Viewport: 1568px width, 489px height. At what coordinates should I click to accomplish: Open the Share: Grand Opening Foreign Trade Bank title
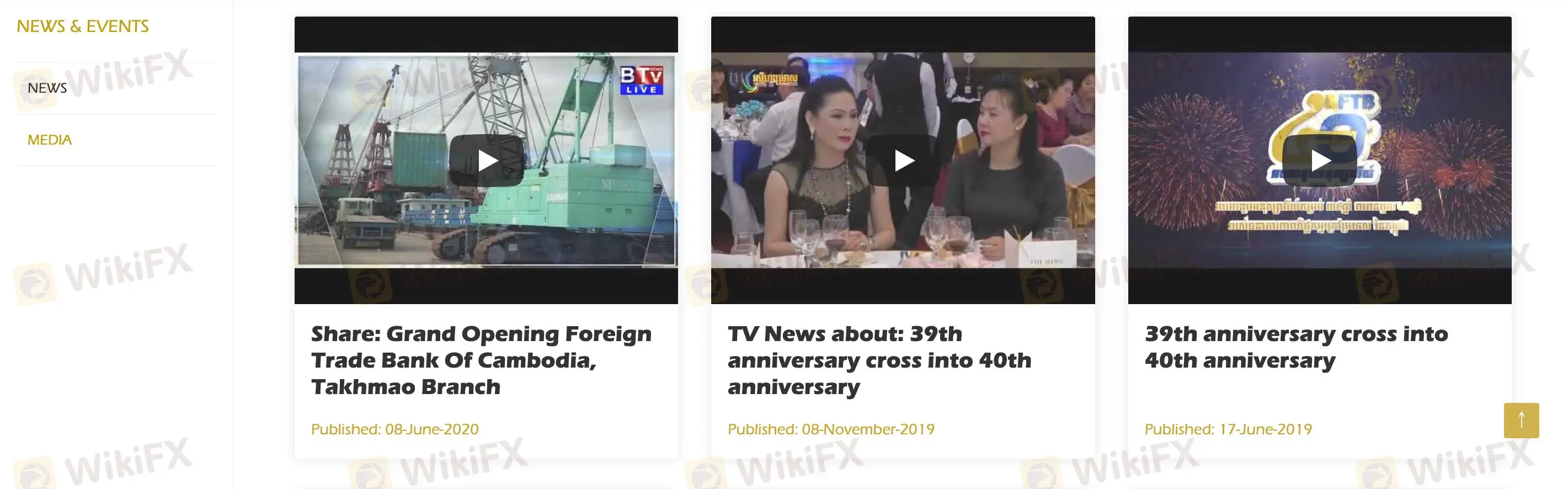click(481, 360)
